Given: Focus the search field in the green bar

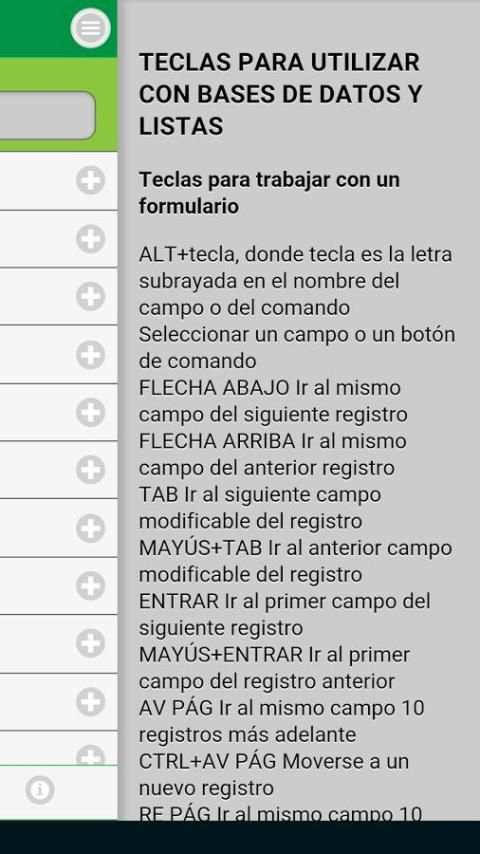Looking at the screenshot, I should coord(47,115).
